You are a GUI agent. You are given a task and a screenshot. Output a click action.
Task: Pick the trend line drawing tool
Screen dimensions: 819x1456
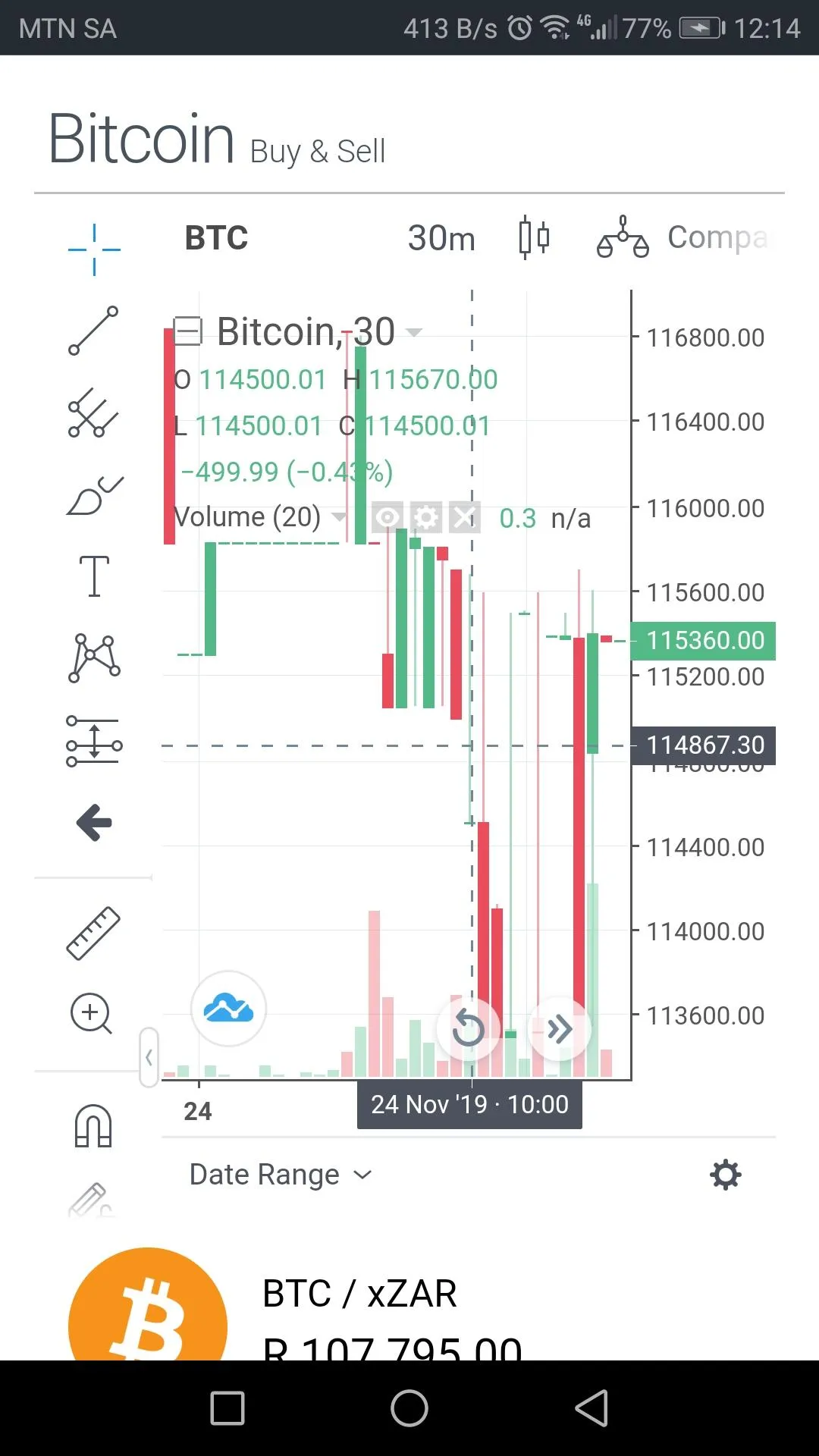point(93,331)
